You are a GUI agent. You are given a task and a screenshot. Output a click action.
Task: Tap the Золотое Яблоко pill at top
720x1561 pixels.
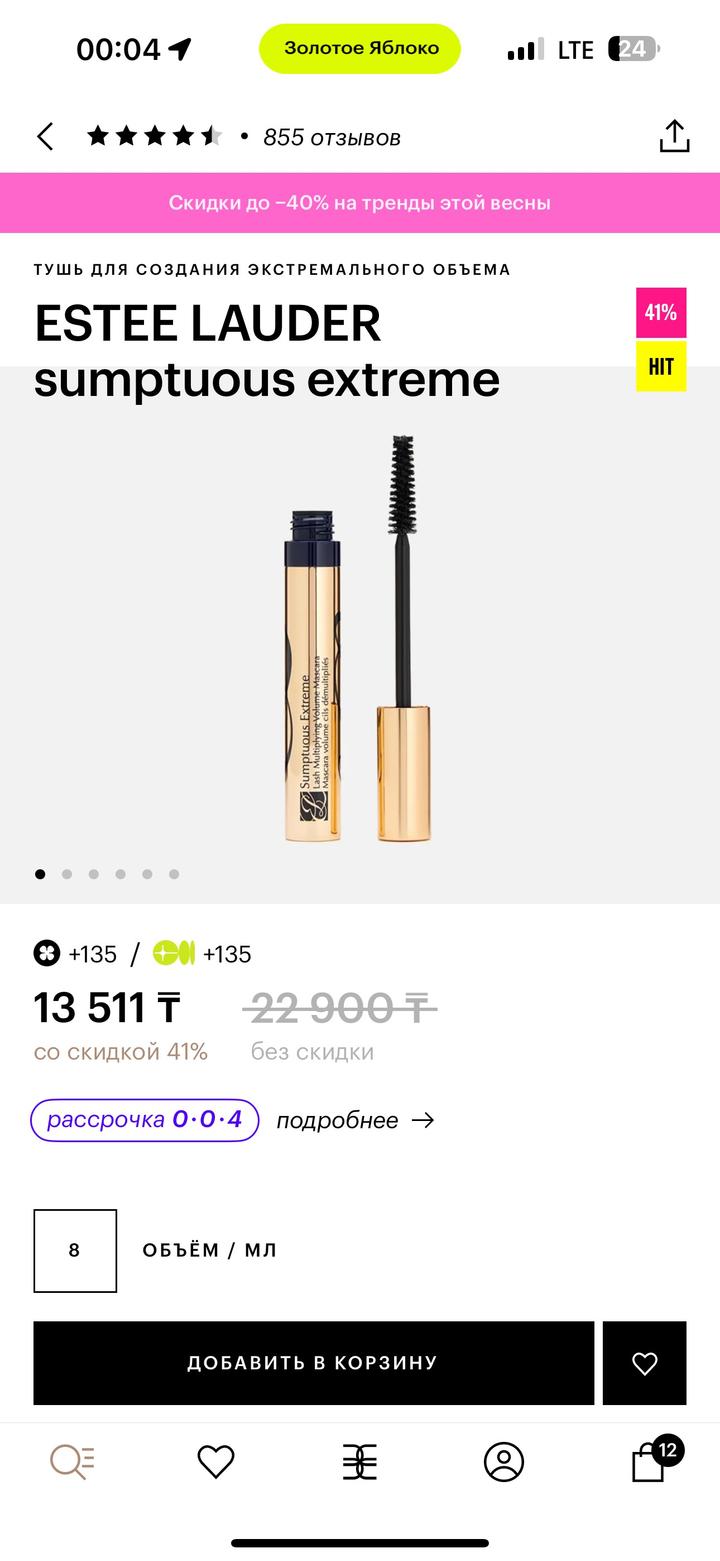360,49
